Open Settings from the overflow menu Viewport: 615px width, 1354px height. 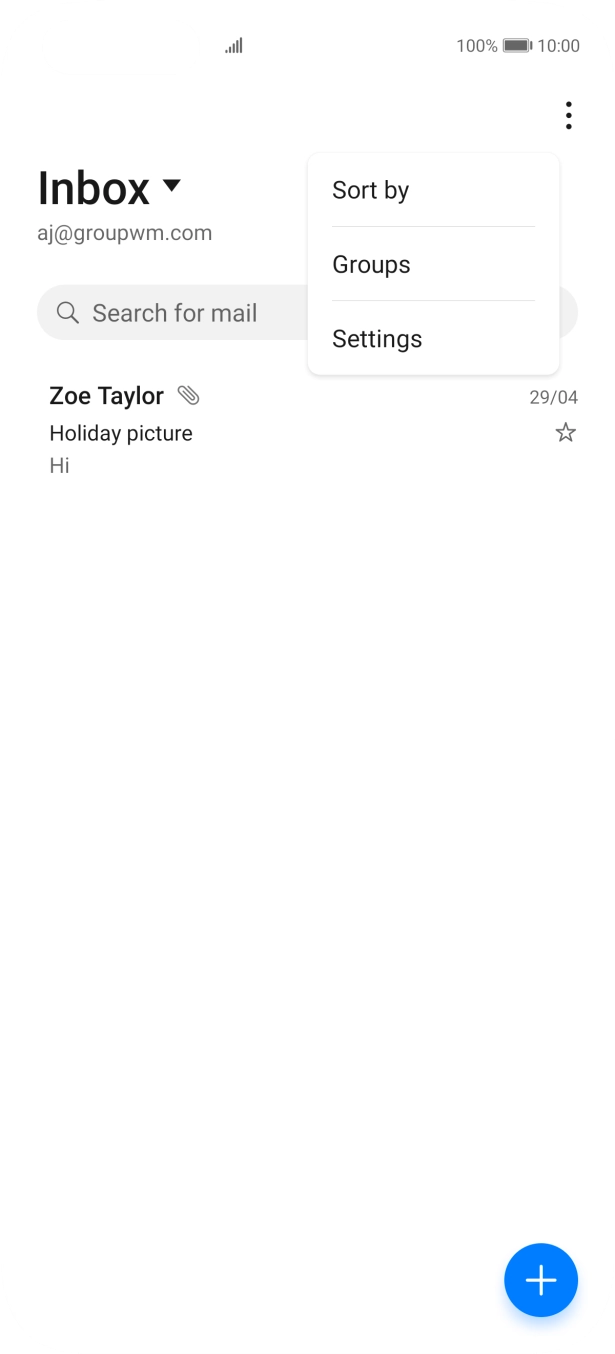point(377,339)
